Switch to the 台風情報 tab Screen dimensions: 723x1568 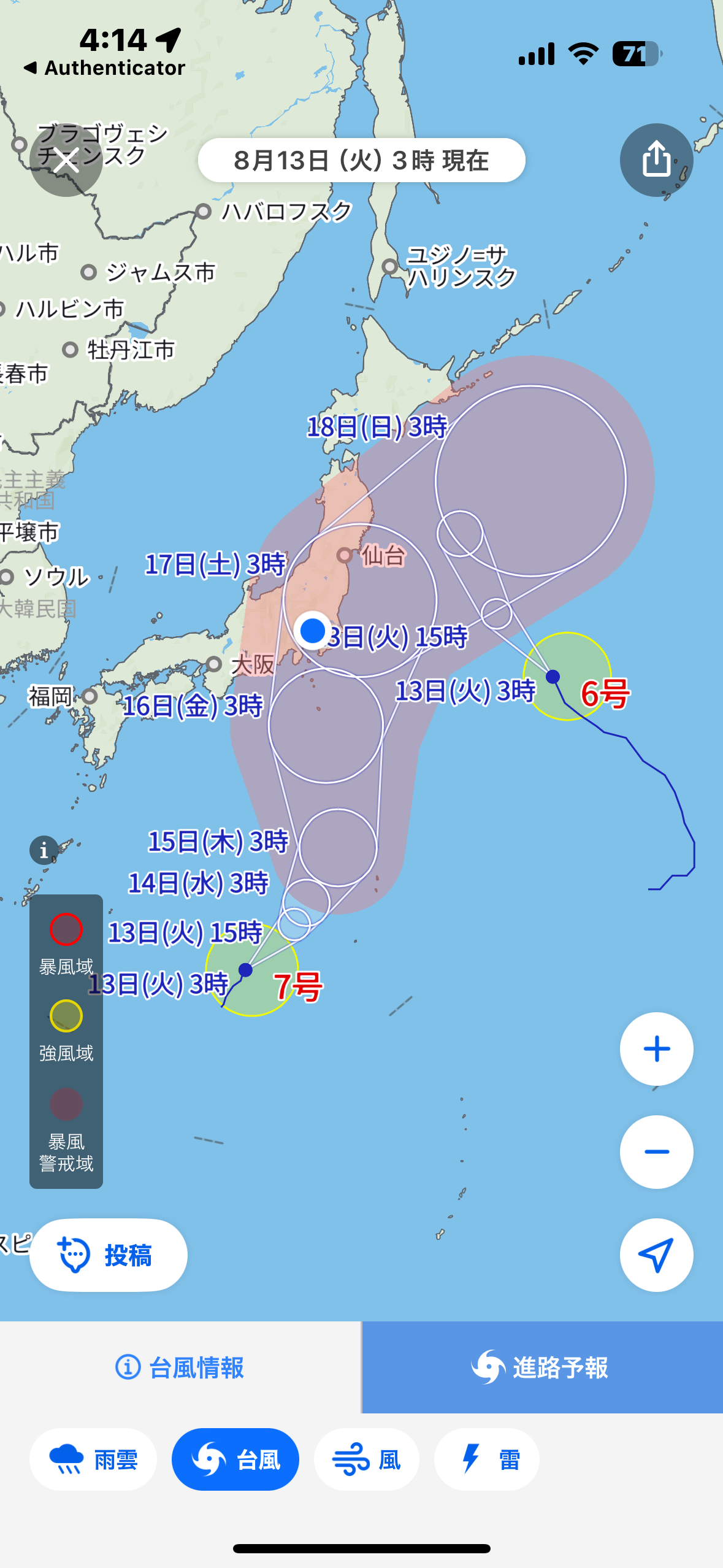coord(180,1367)
